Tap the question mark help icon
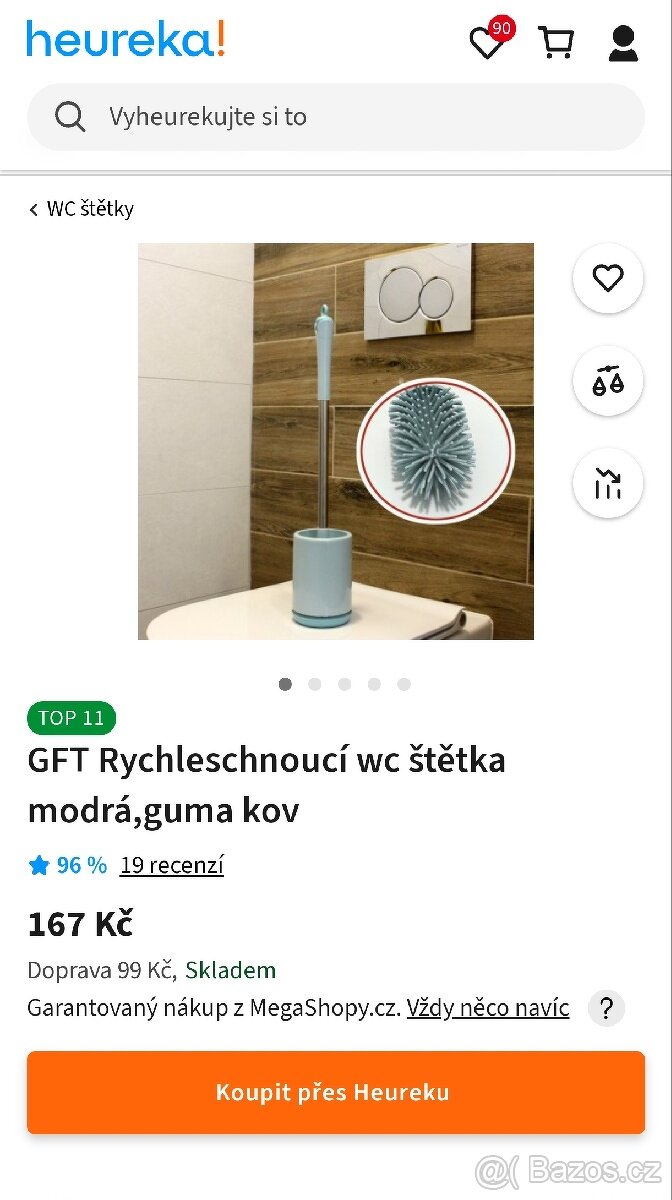 click(606, 1008)
